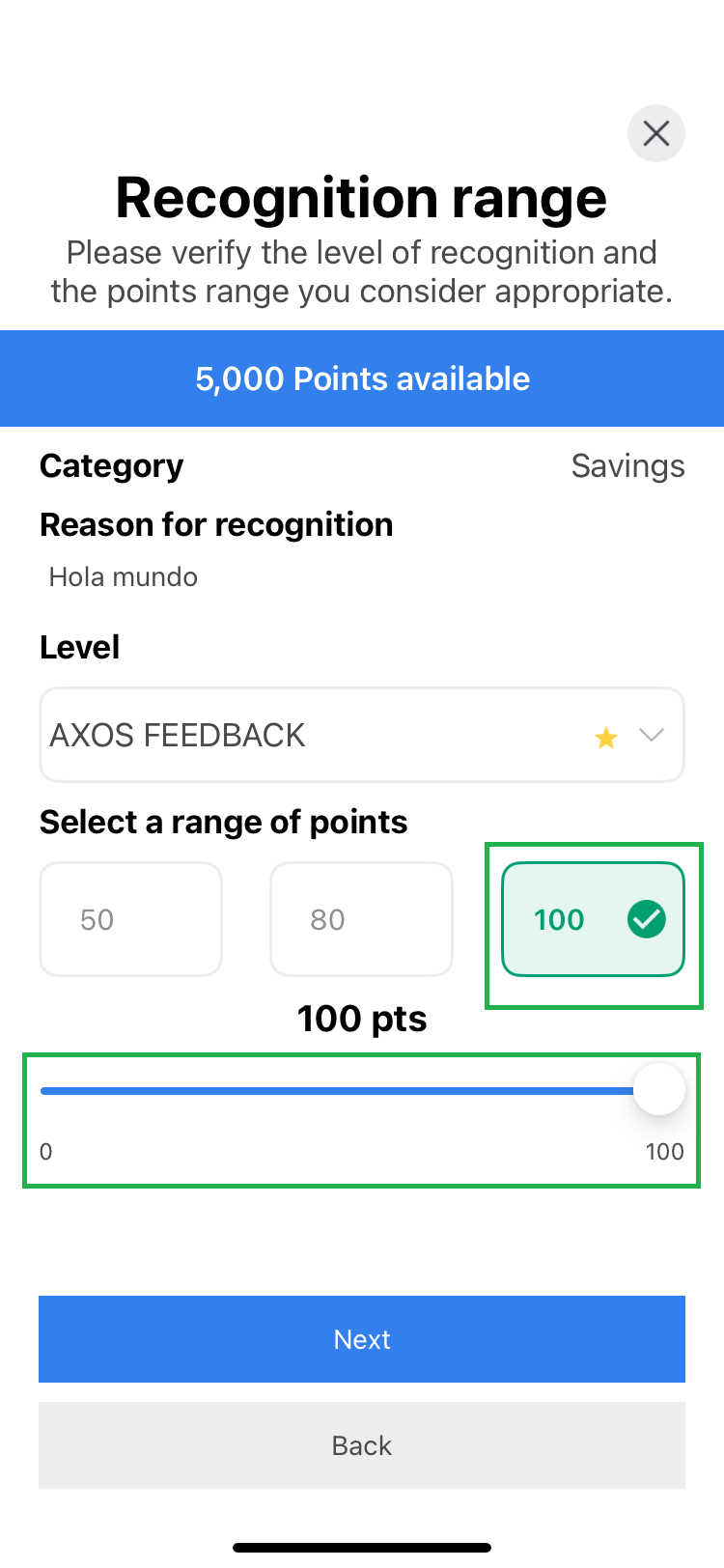Close the Recognition range dialog

[656, 133]
